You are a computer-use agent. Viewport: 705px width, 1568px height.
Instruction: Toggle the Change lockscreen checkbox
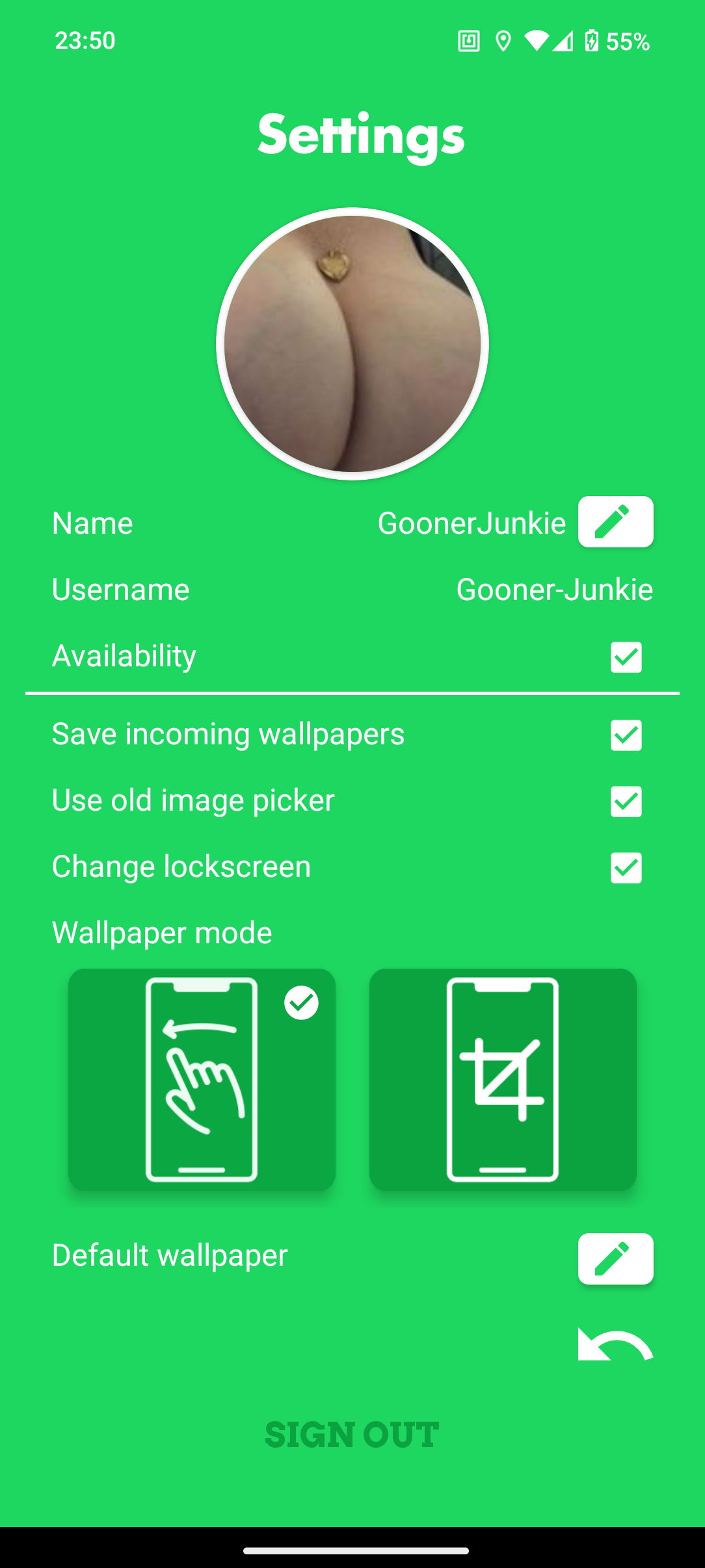626,868
